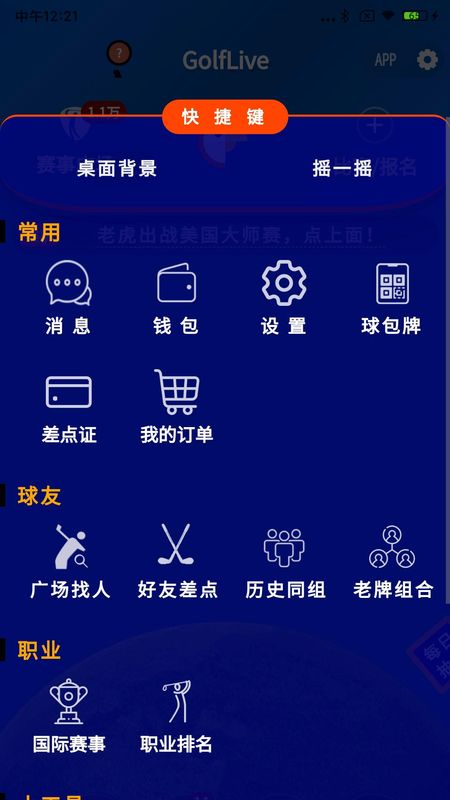450x800 pixels.
Task: Tap the 摇一摇 shake shortcut
Action: pyautogui.click(x=342, y=168)
